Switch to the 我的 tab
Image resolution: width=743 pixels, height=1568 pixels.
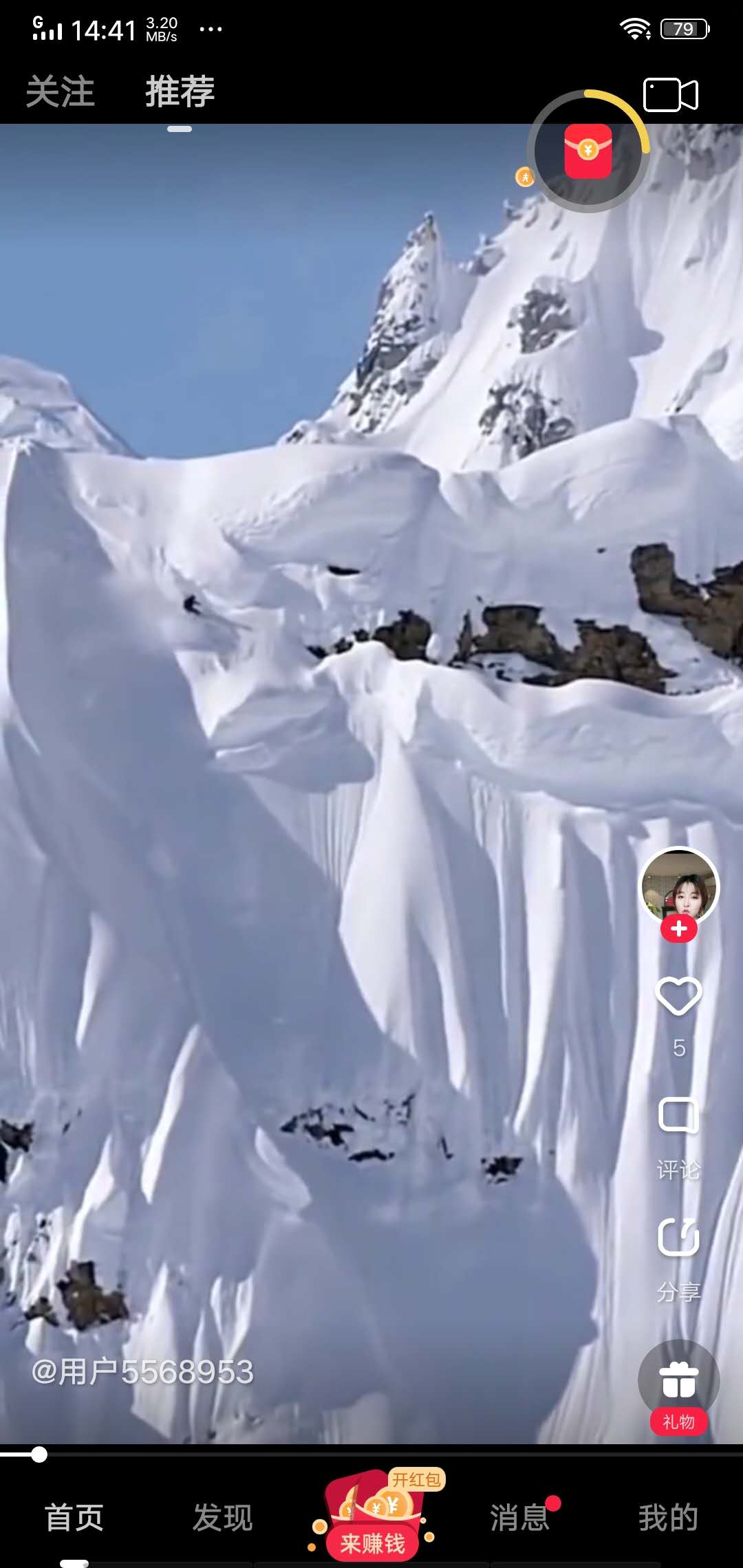tap(668, 1518)
